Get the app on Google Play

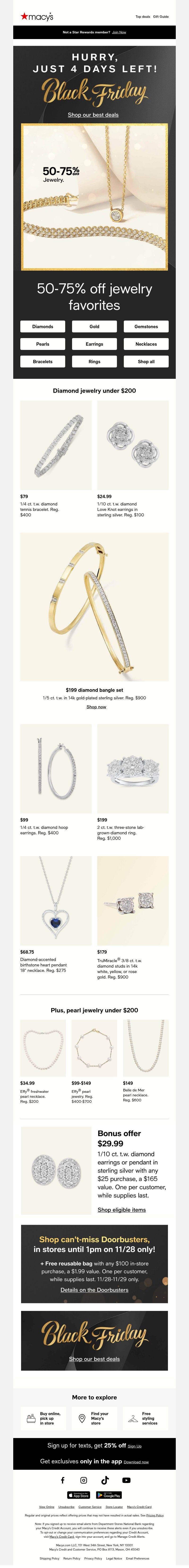(108, 1494)
